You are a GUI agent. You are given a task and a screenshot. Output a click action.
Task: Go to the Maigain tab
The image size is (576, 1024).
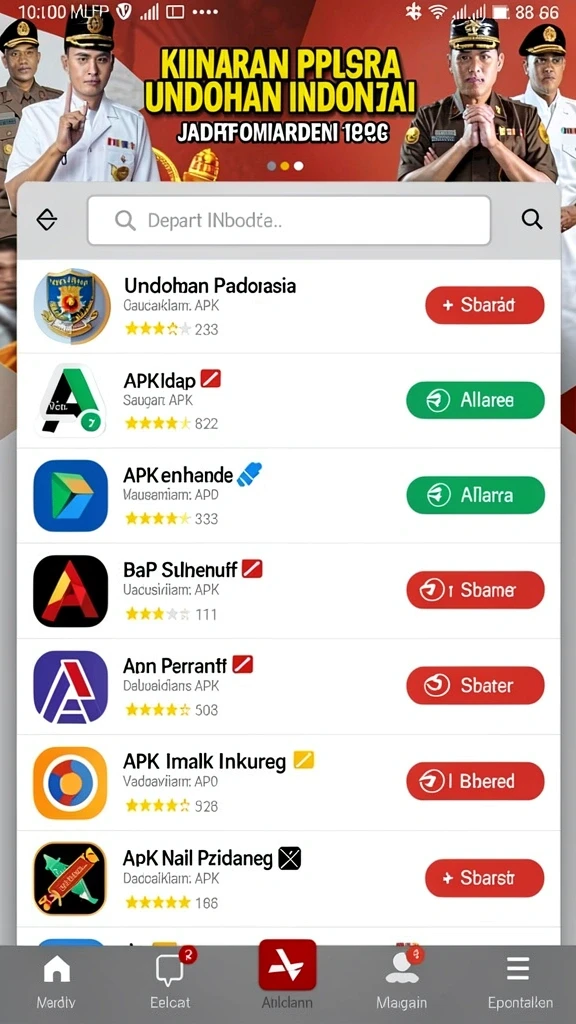point(402,982)
